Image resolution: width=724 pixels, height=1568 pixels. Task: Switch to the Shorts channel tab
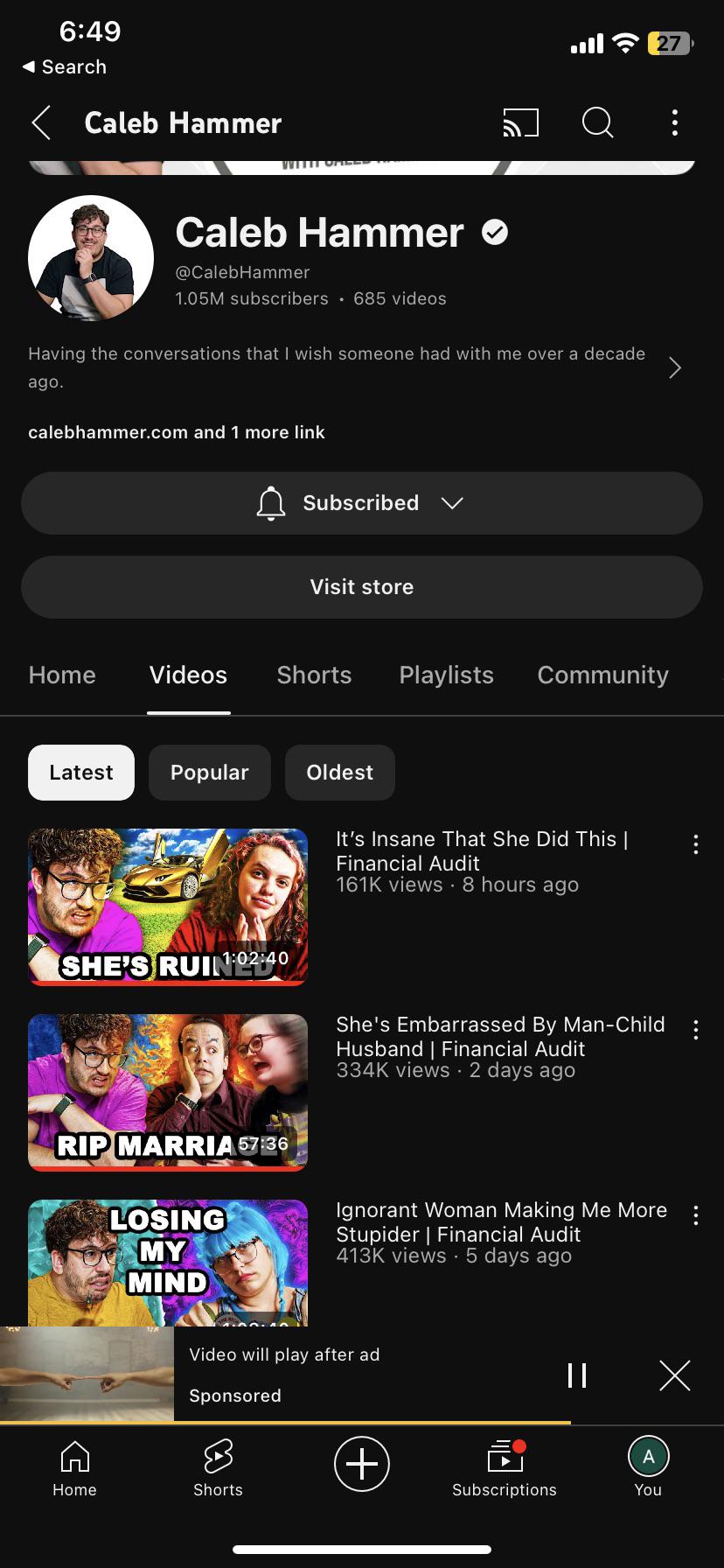314,675
